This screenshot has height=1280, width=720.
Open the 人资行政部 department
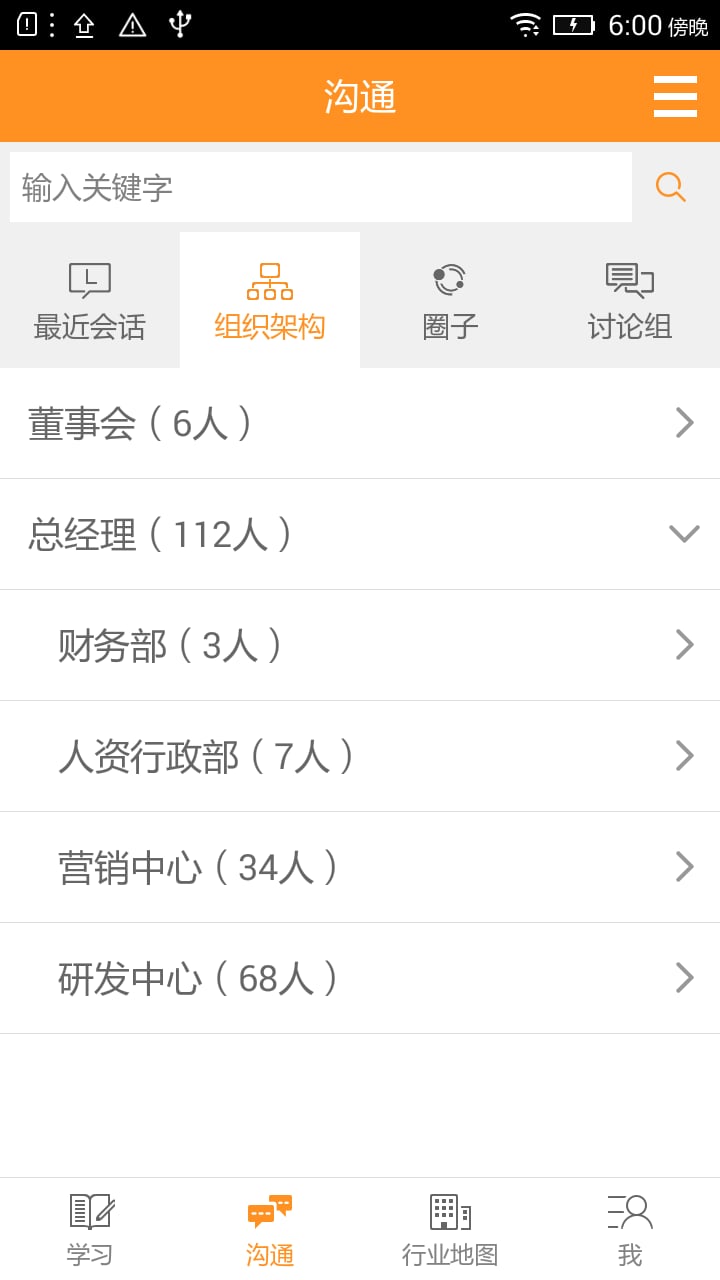pos(360,756)
